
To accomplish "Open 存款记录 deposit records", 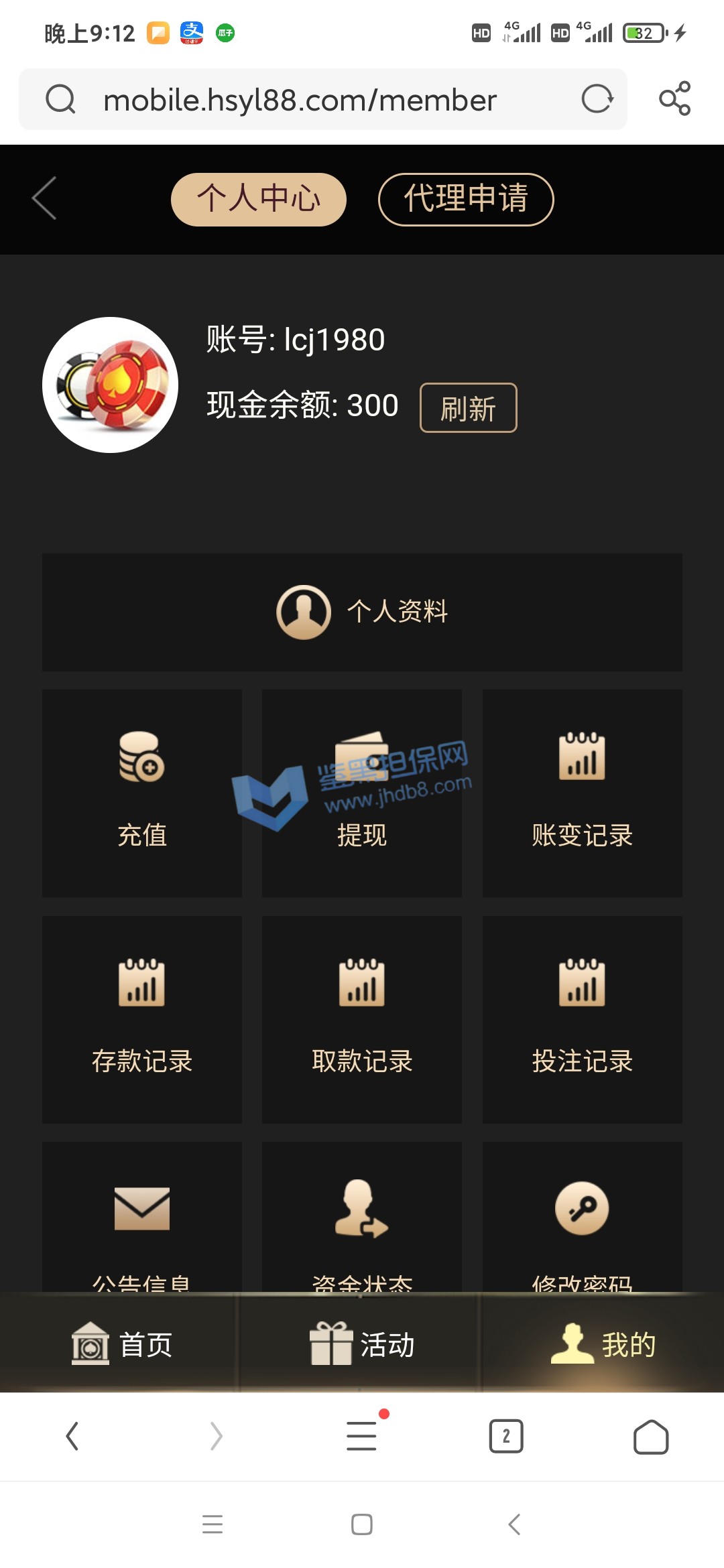I will coord(142,1019).
